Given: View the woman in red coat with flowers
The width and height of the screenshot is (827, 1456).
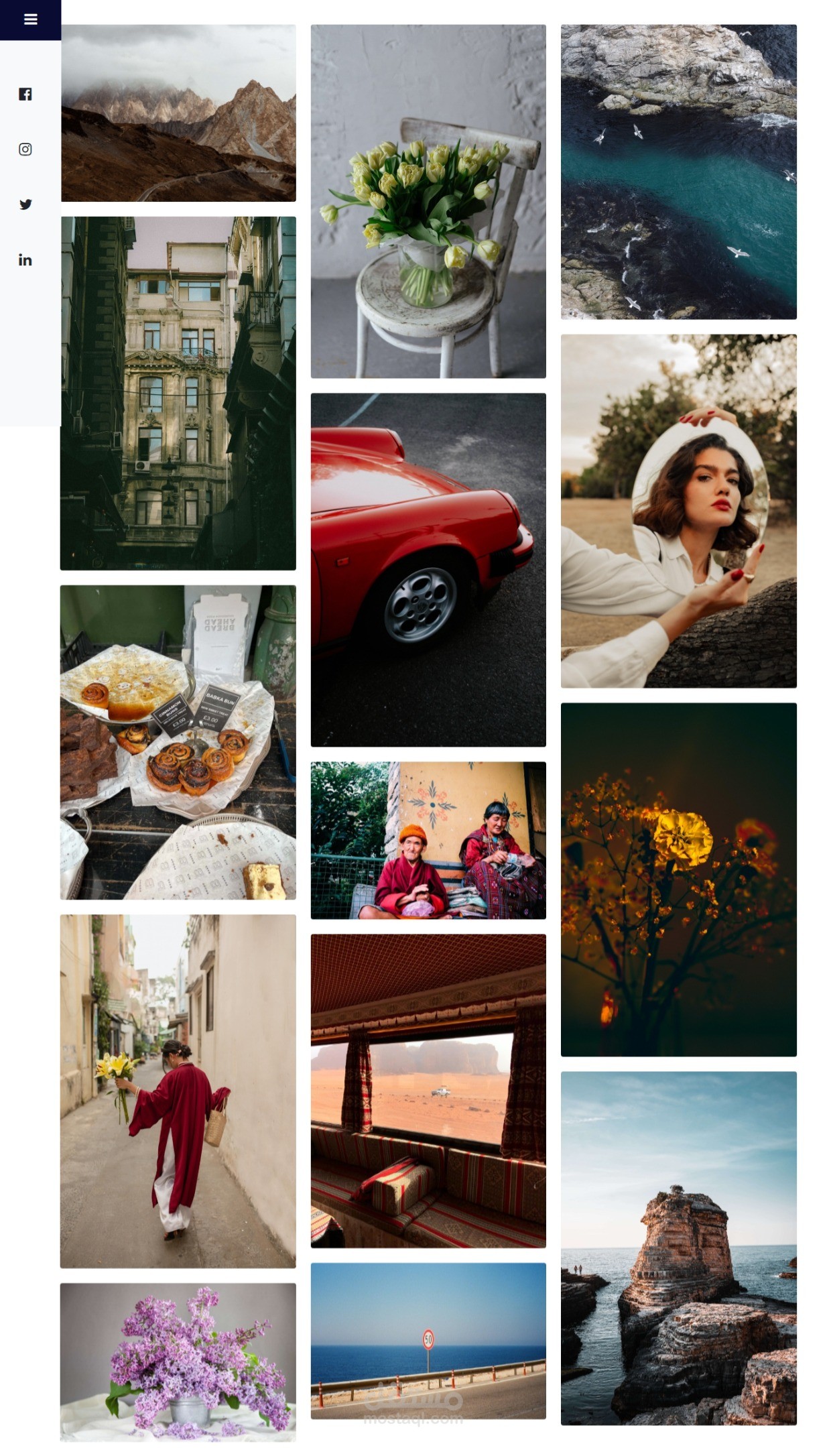Looking at the screenshot, I should pos(178,1091).
